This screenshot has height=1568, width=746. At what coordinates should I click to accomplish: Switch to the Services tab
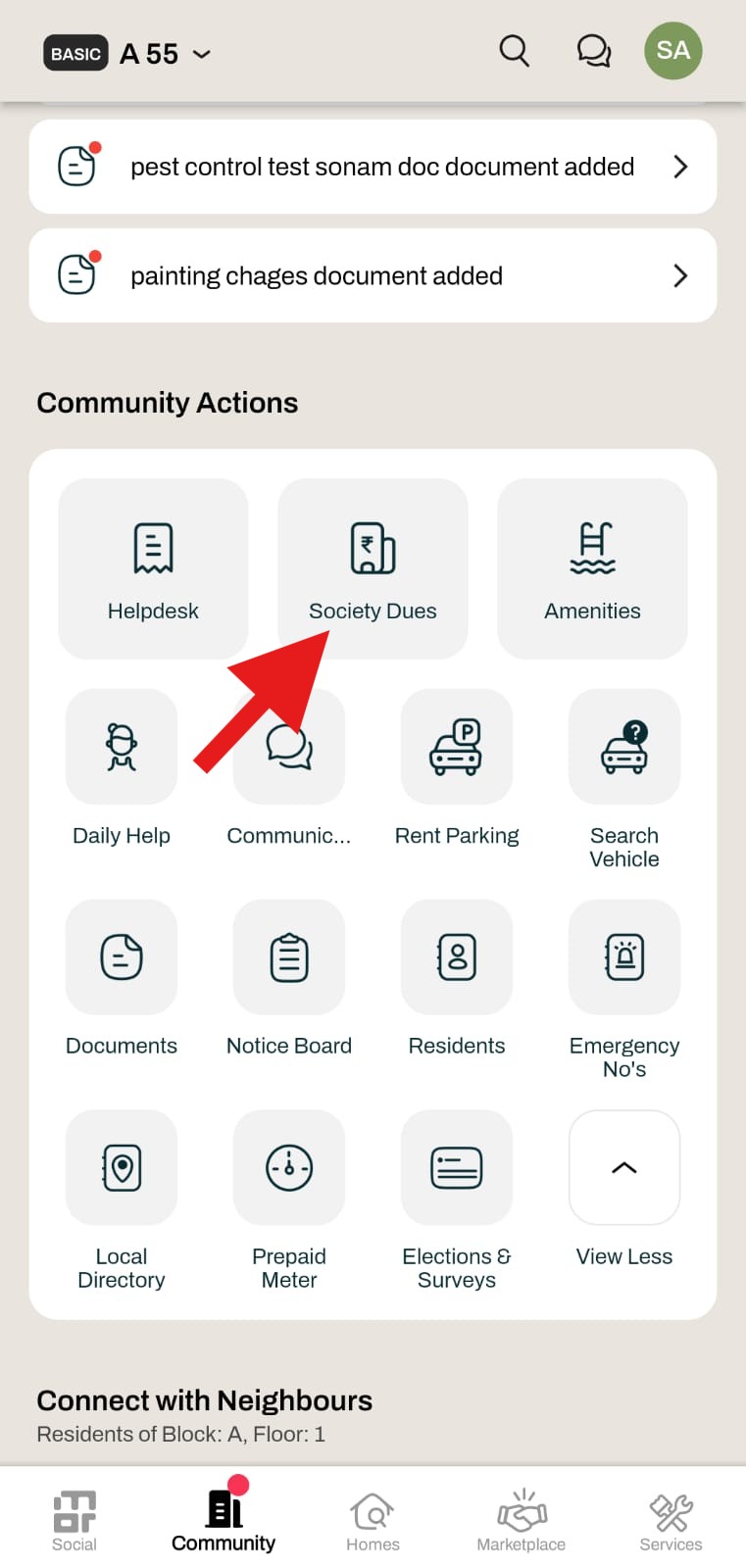click(x=671, y=1521)
